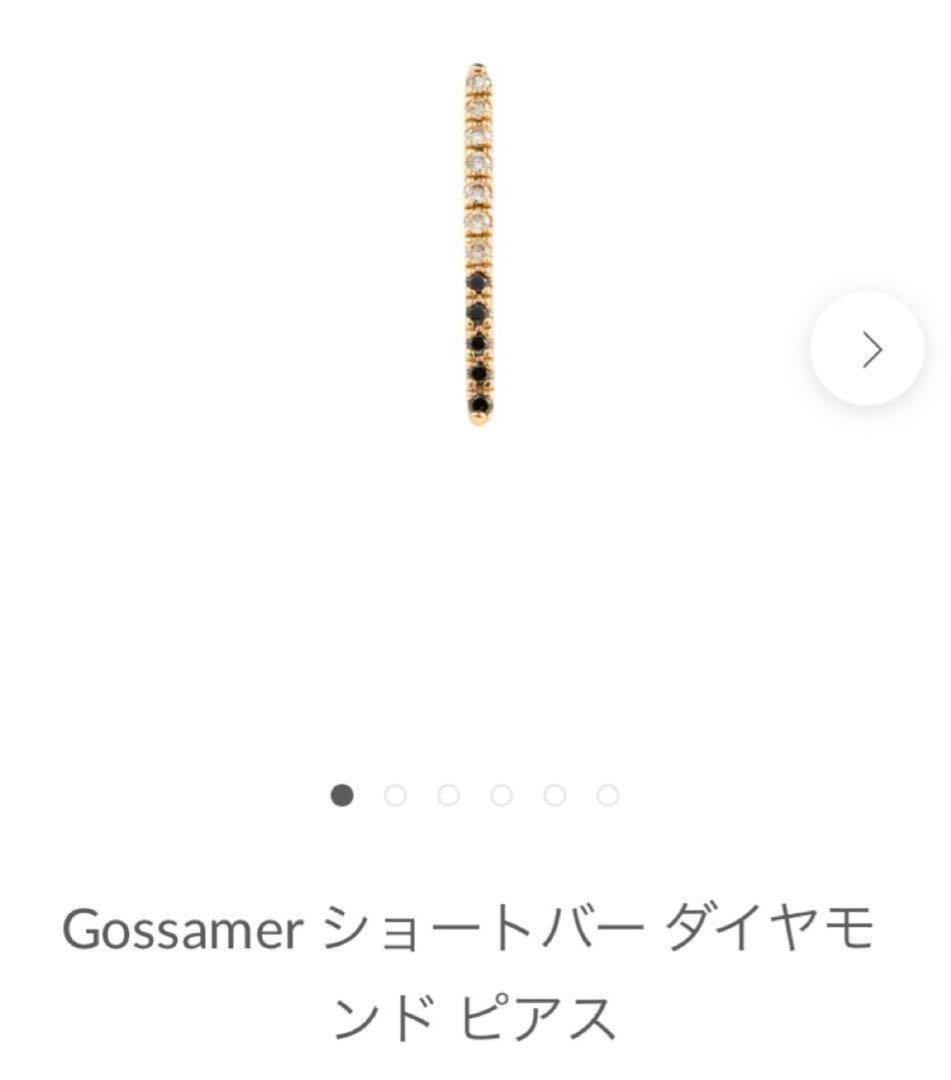This screenshot has width=951, height=1080.
Task: Click the fourth pagination circle
Action: tap(500, 795)
